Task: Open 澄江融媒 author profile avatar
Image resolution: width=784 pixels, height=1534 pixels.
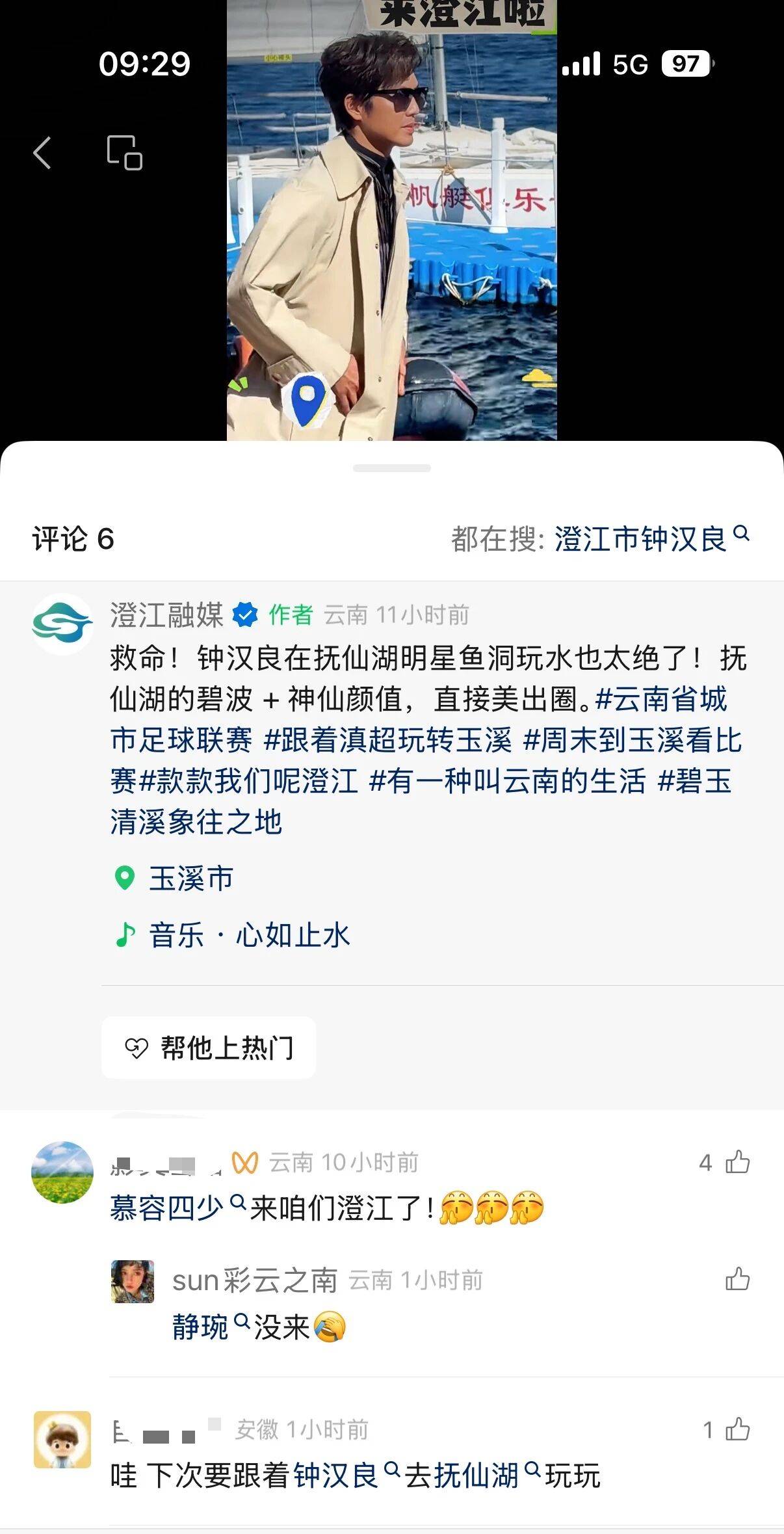Action: tap(62, 624)
